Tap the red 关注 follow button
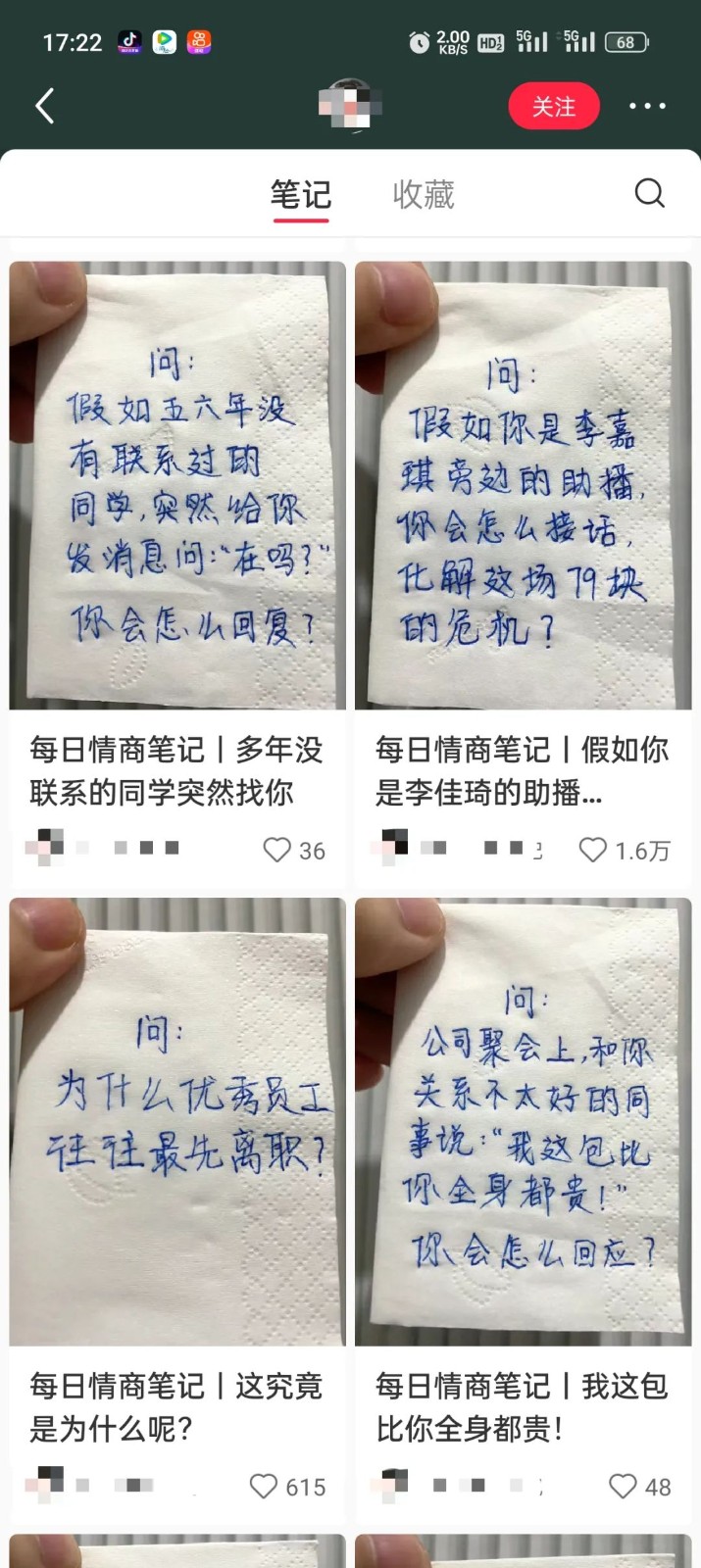 (553, 106)
